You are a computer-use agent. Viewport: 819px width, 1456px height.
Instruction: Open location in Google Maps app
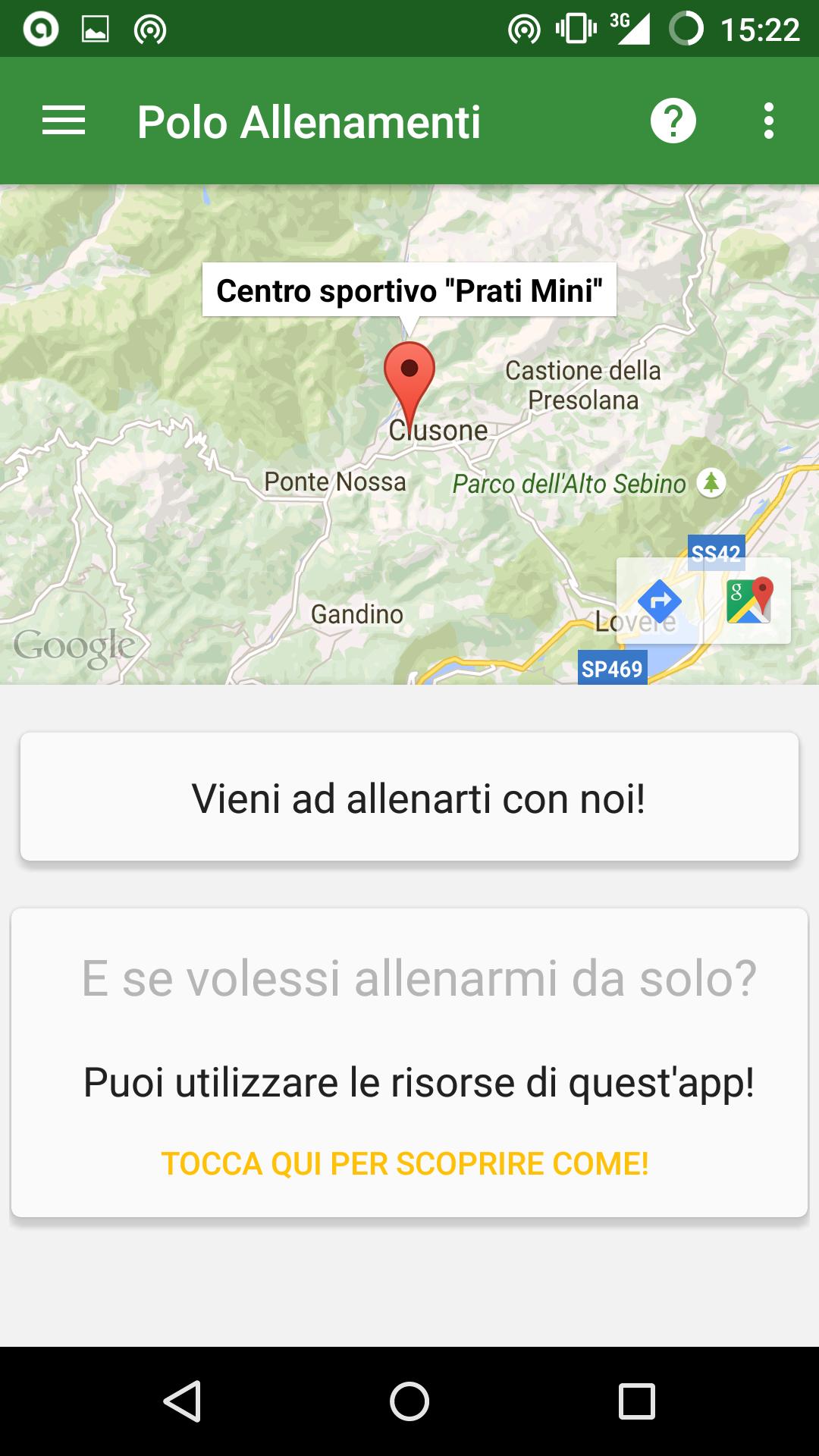(748, 601)
